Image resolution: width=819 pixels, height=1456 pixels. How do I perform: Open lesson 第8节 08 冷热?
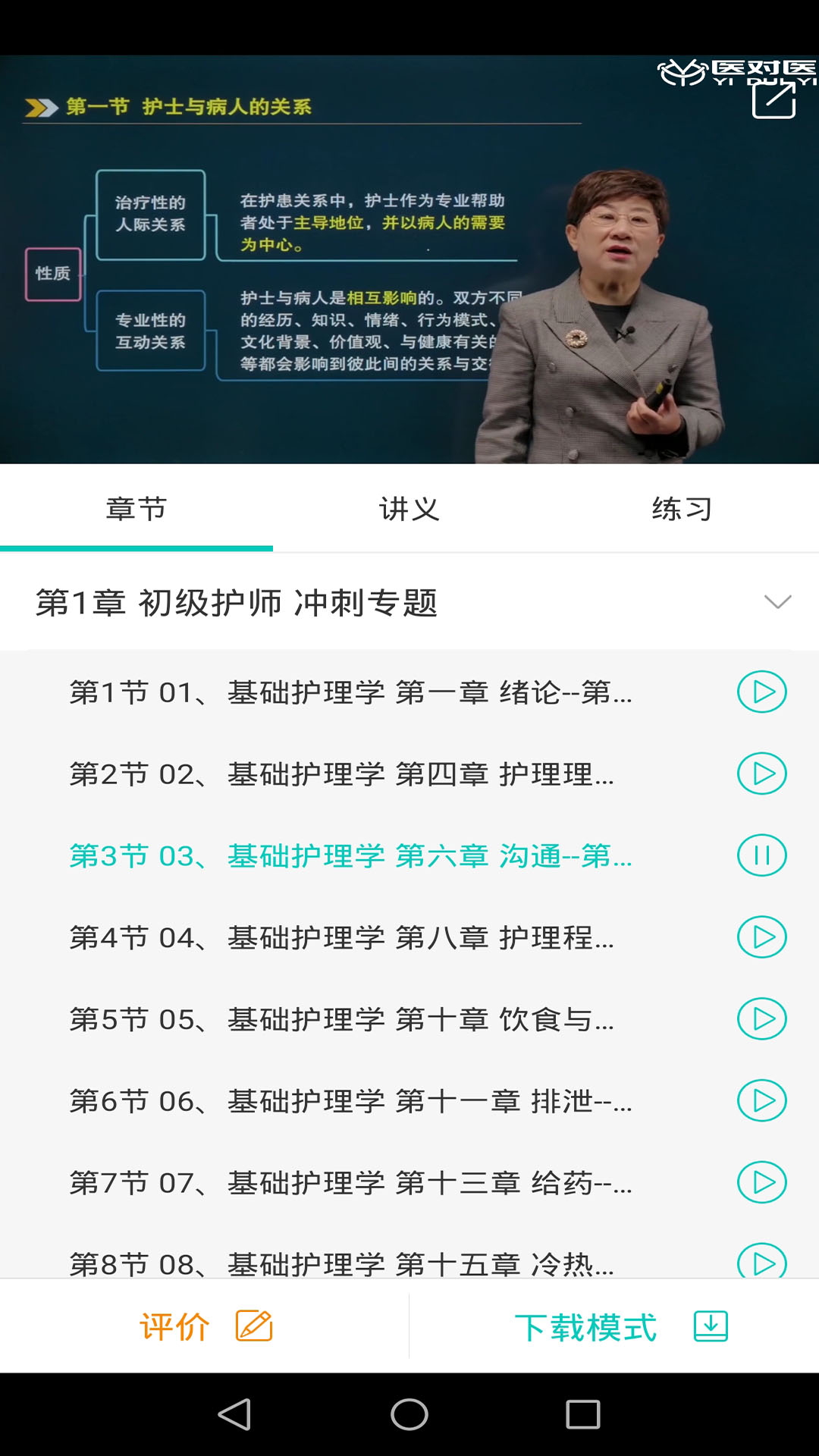pos(341,1263)
